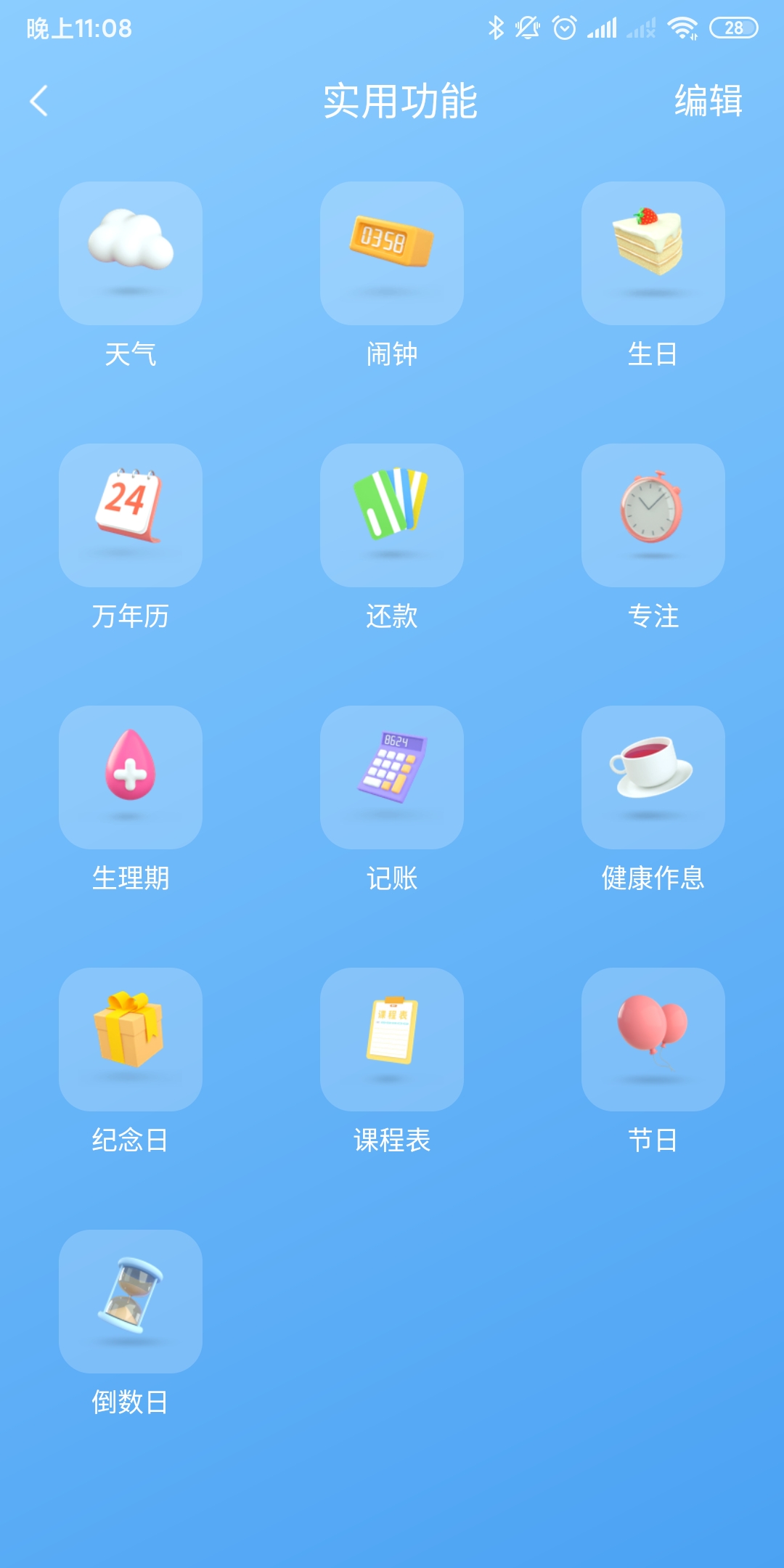Open the 天气 (Weather) feature icon
The image size is (784, 1568).
(129, 253)
